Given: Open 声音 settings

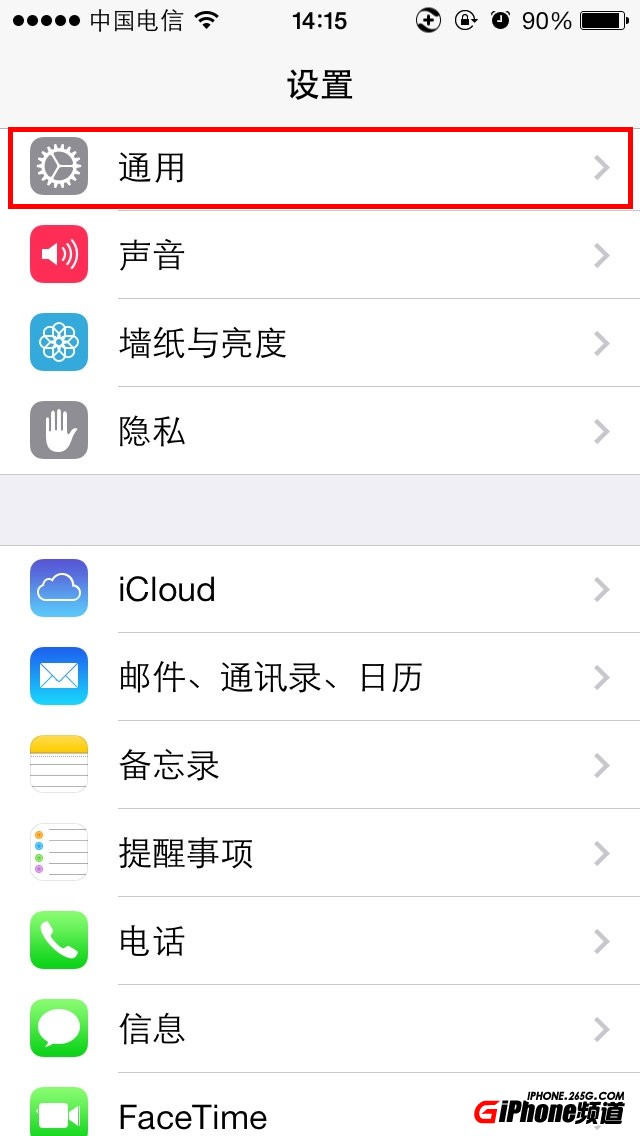Looking at the screenshot, I should coord(320,255).
